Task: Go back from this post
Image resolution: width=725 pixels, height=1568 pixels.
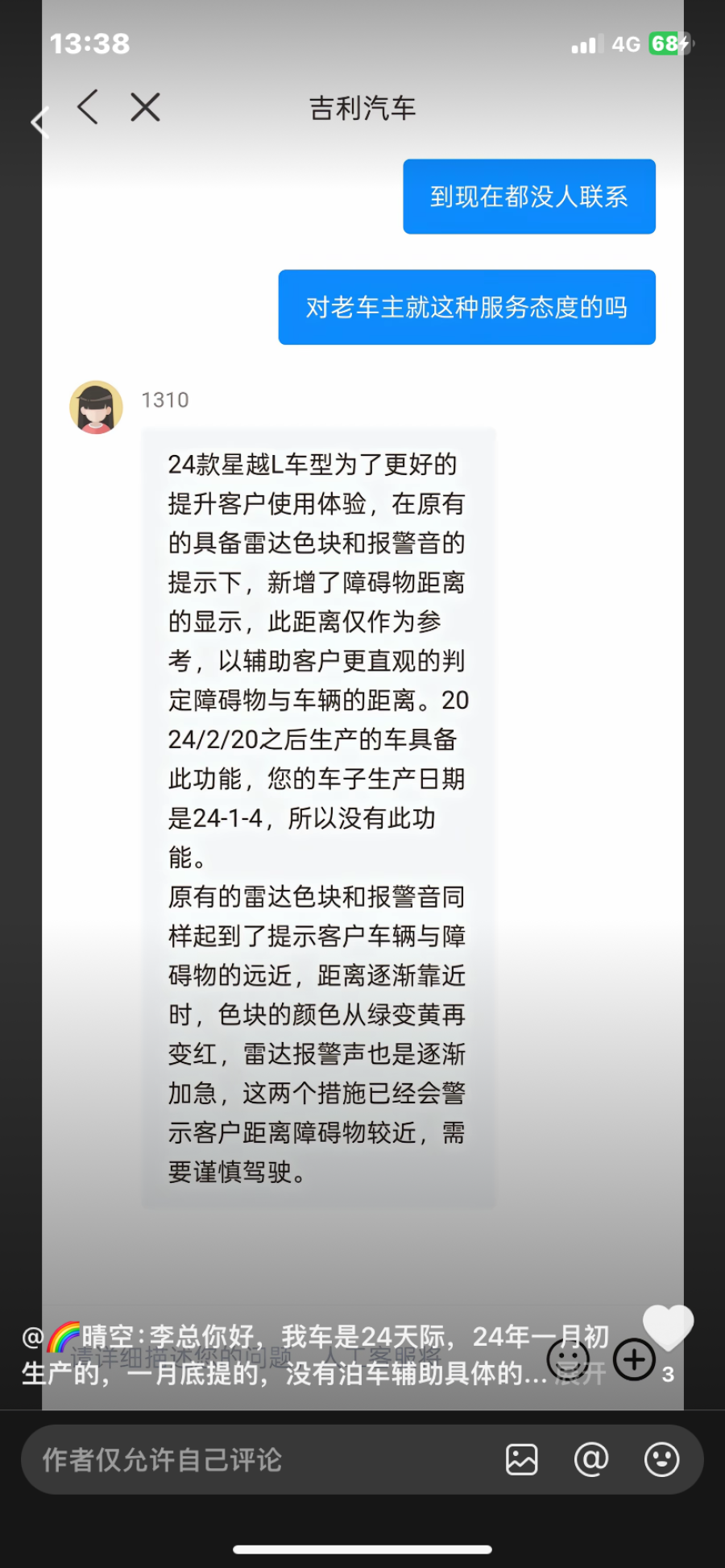Action: [39, 123]
